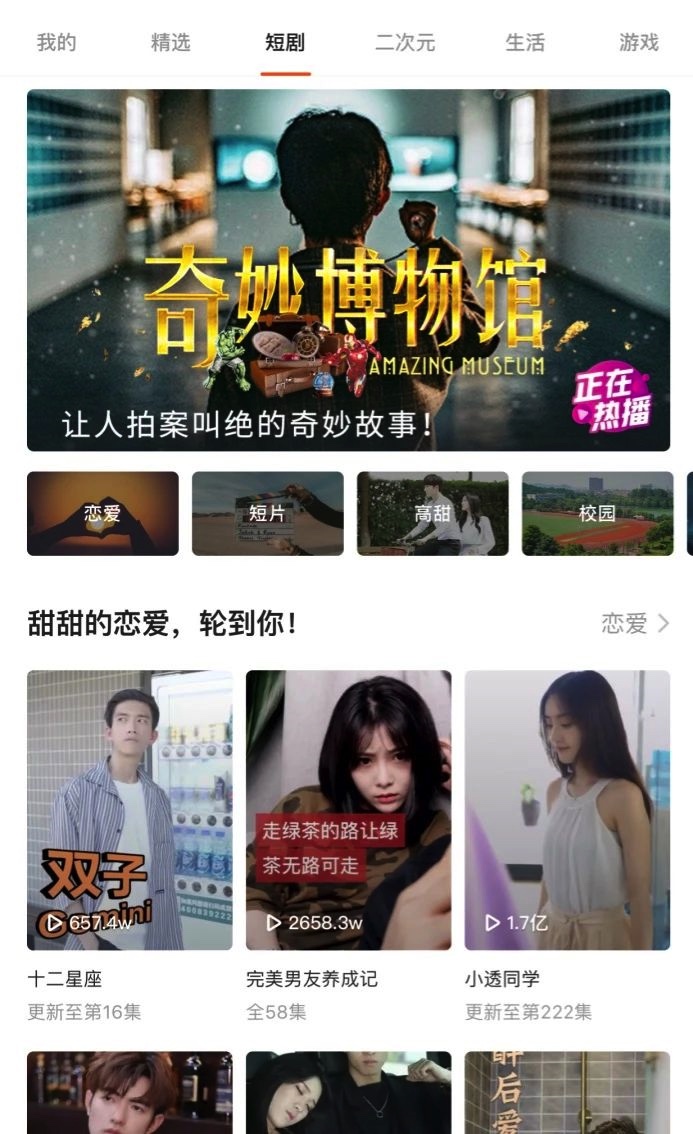Open the 小透同学 series
This screenshot has width=693, height=1134.
coord(567,810)
